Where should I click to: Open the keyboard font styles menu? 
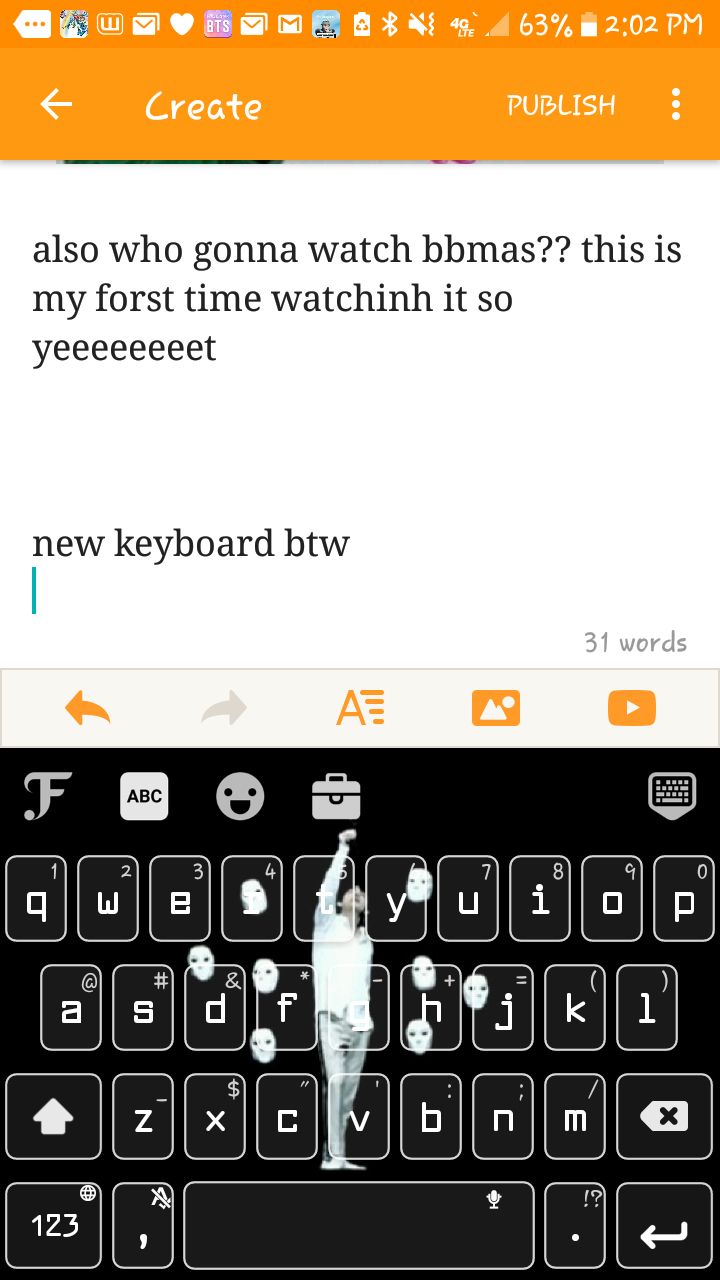coord(47,797)
